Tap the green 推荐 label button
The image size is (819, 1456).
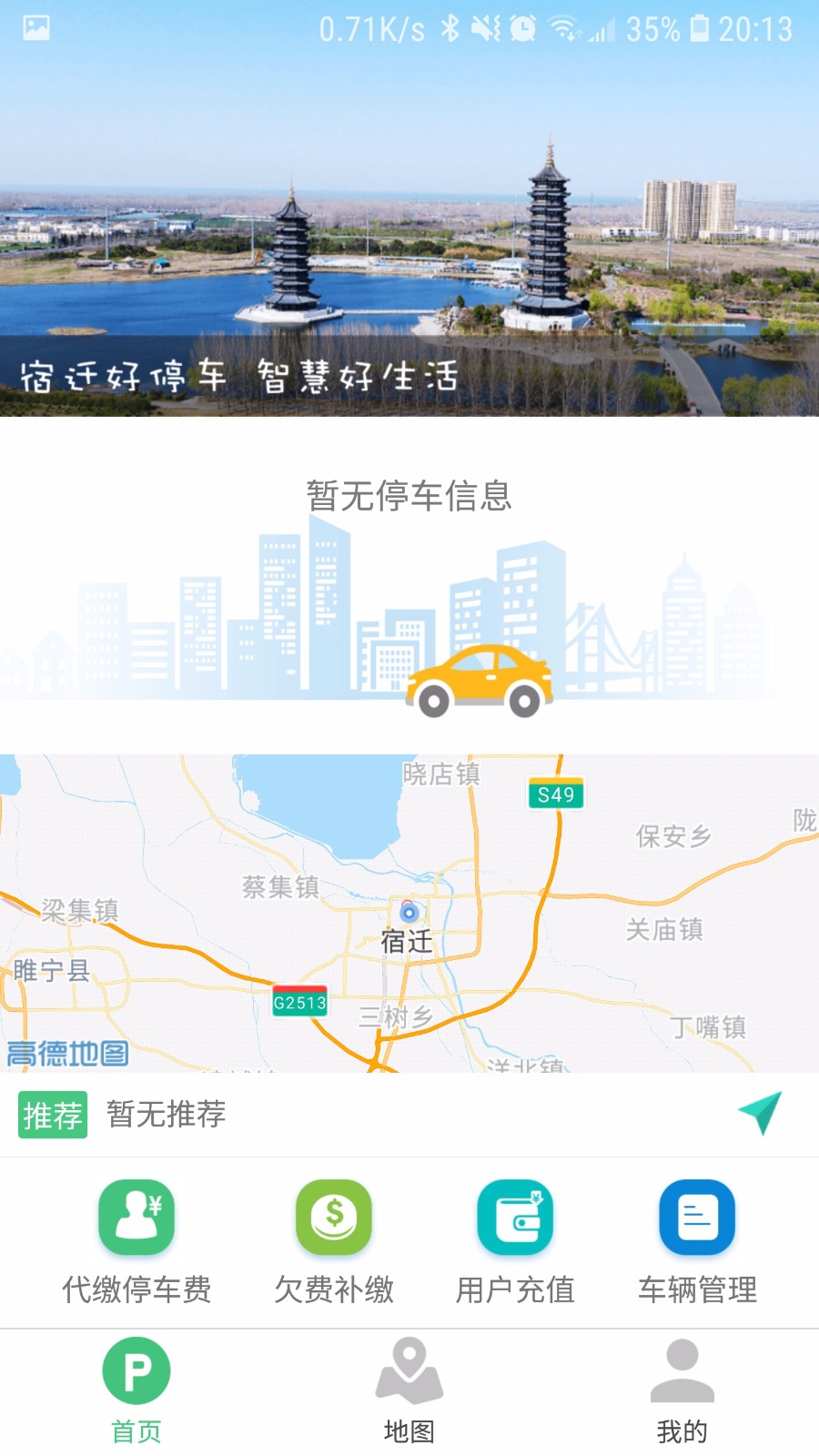tap(52, 1113)
